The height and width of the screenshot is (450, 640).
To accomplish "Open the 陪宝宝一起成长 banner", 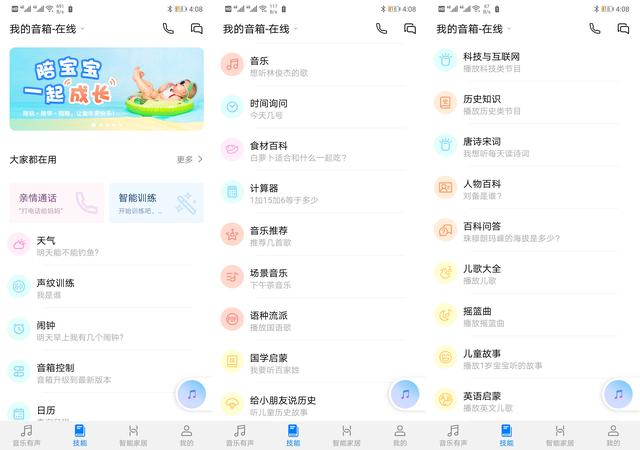I will pyautogui.click(x=106, y=89).
